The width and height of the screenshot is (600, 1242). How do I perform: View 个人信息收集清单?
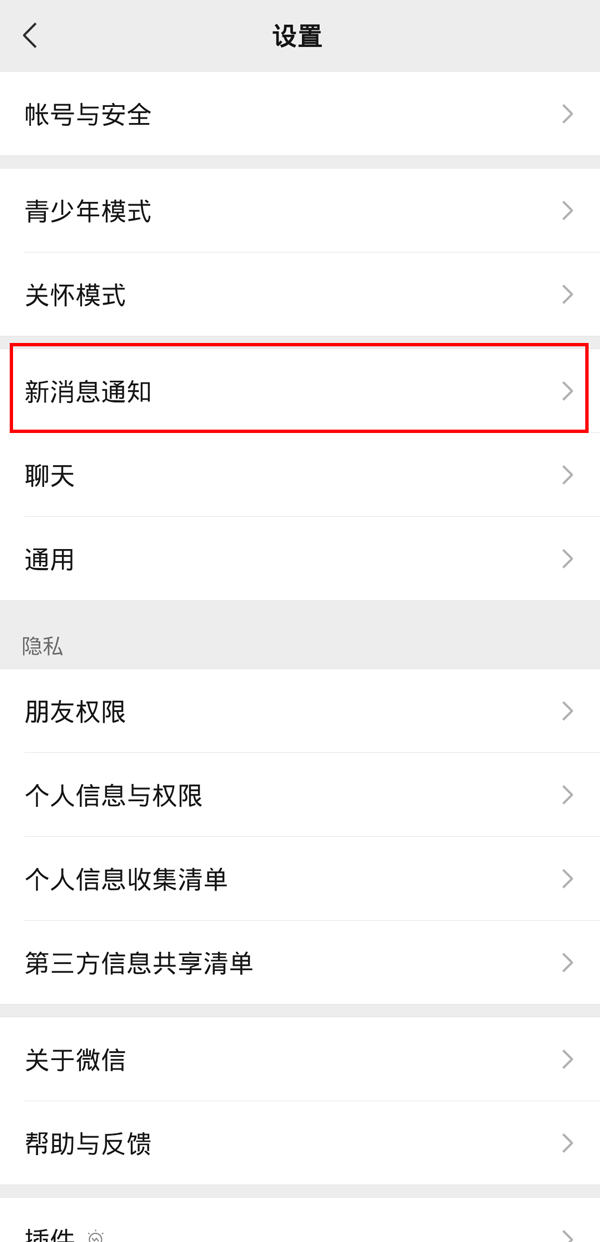pyautogui.click(x=300, y=879)
